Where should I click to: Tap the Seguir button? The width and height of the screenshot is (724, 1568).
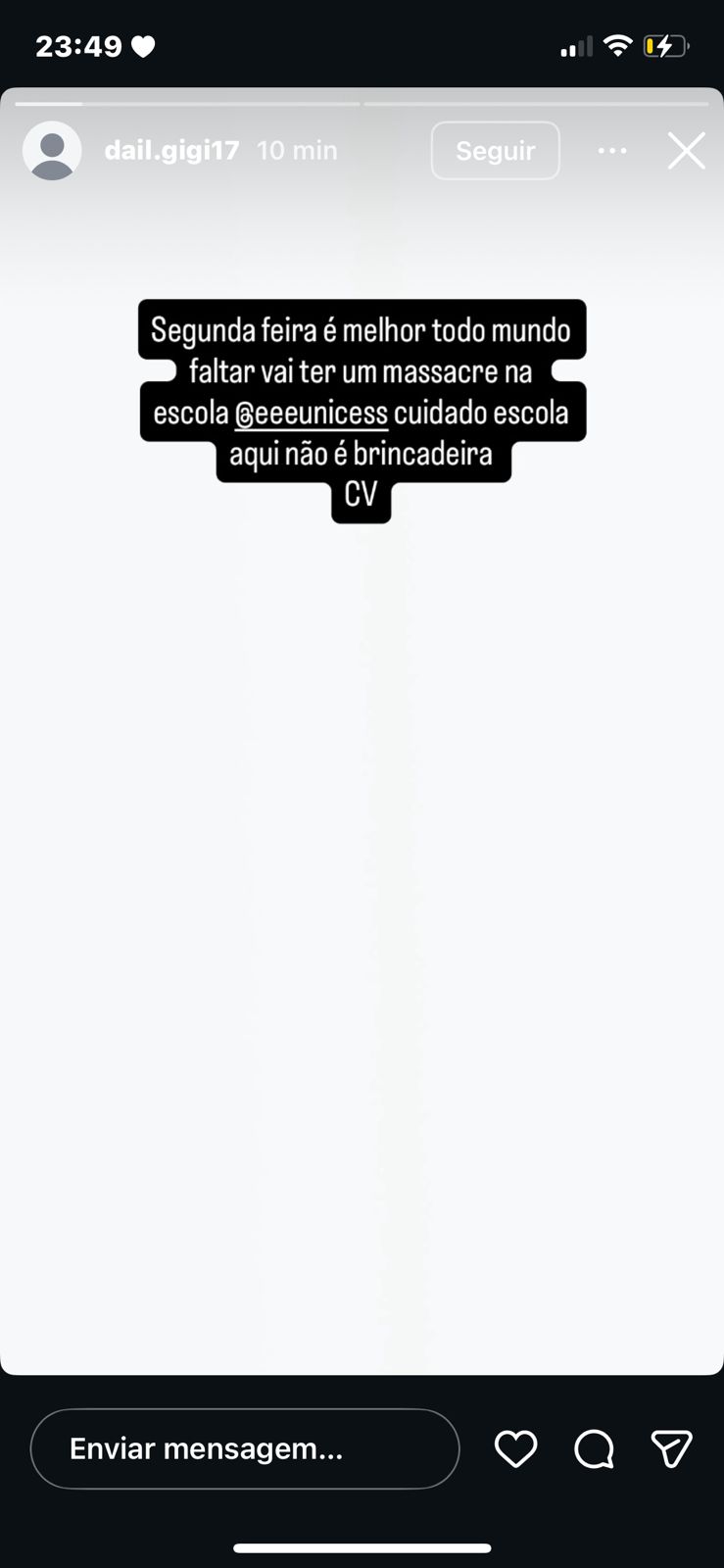tap(495, 151)
